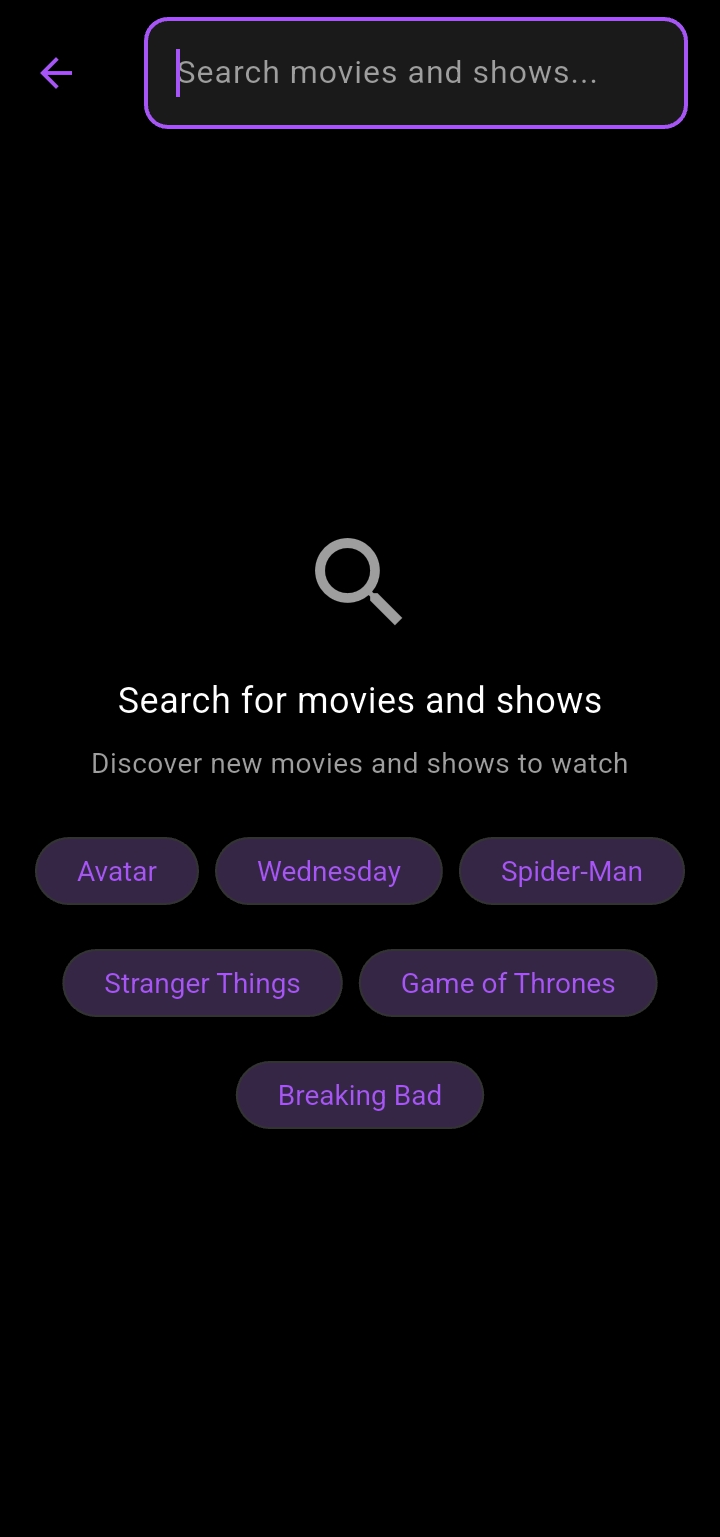
Task: Search Breaking Bad using its chip
Action: [360, 1095]
